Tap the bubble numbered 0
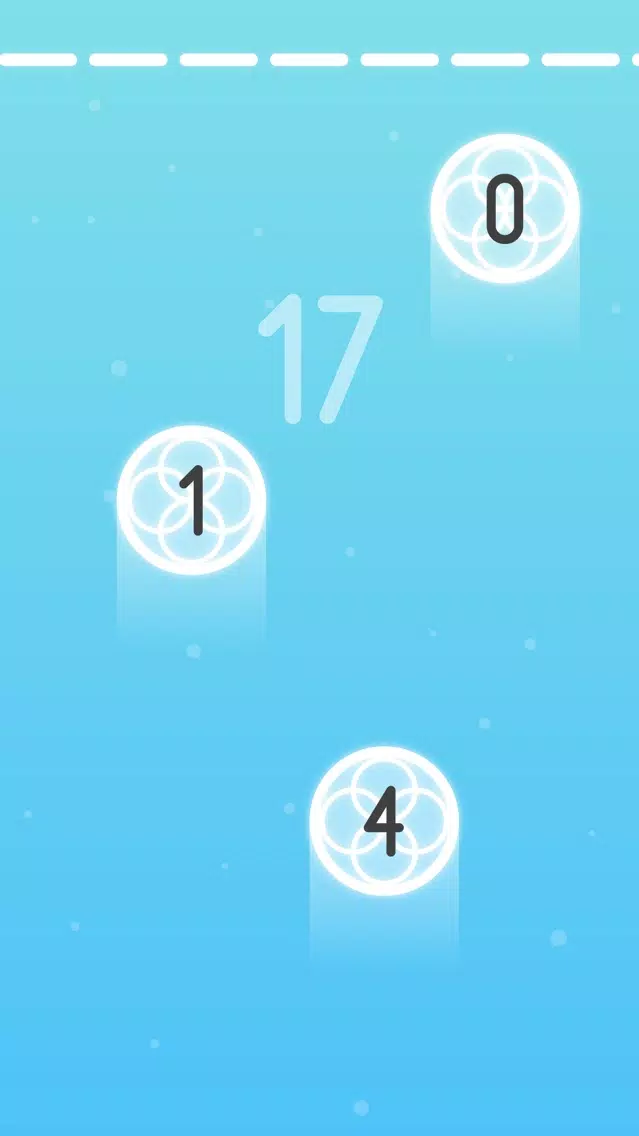The height and width of the screenshot is (1136, 639). [x=505, y=208]
